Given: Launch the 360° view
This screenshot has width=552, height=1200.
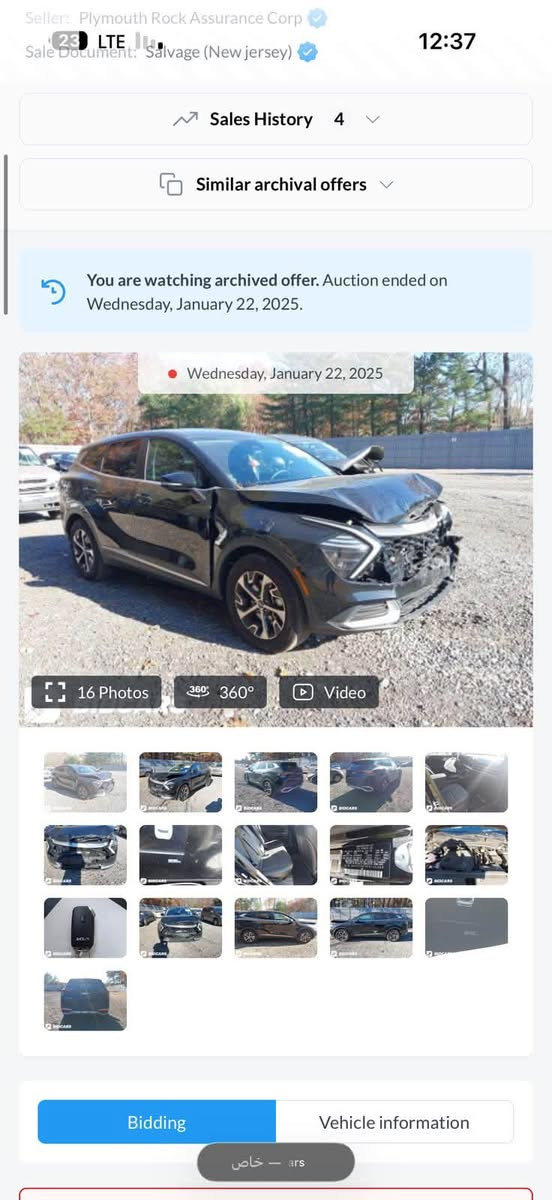Looking at the screenshot, I should click(x=220, y=692).
